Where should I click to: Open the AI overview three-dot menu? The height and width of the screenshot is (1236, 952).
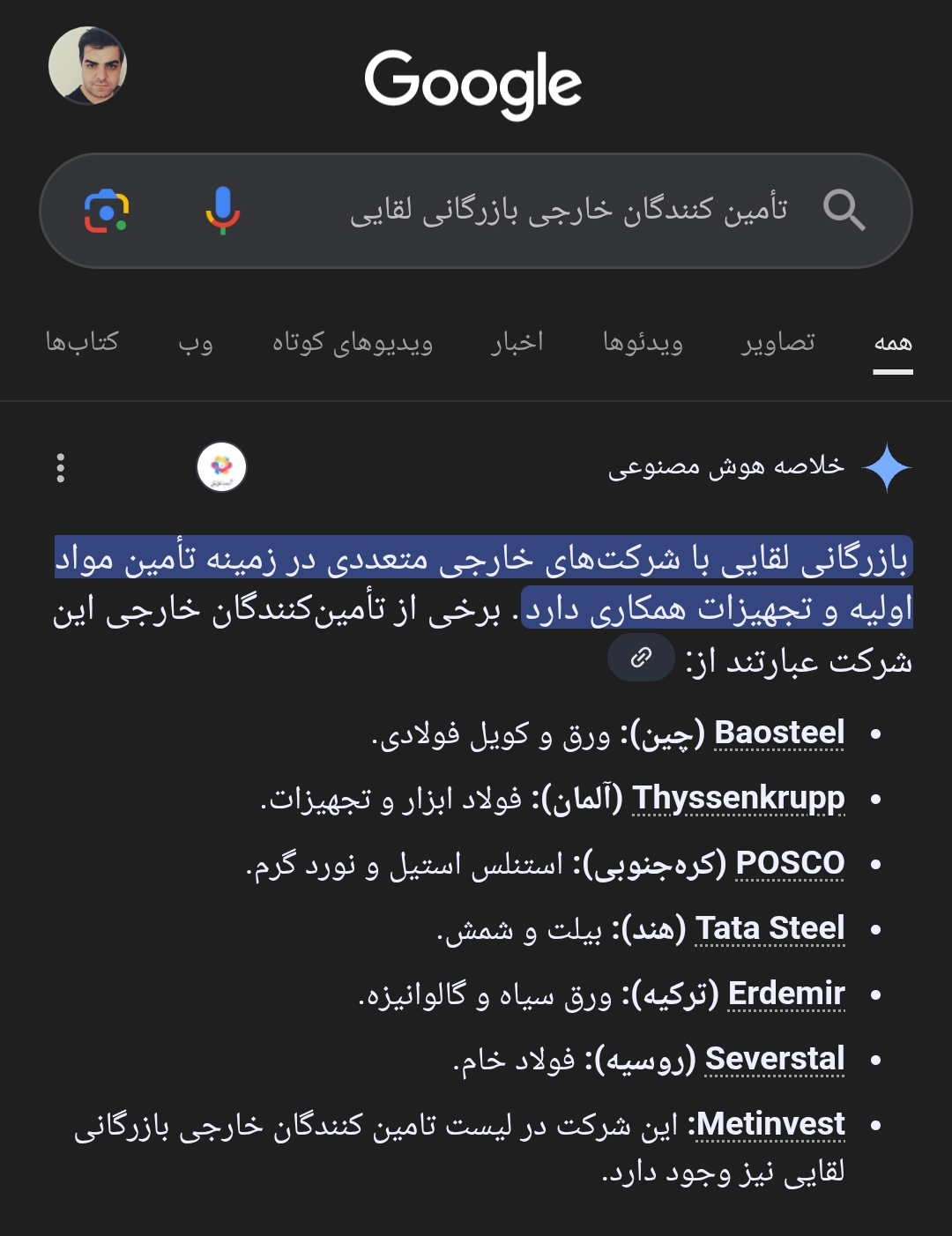coord(60,467)
